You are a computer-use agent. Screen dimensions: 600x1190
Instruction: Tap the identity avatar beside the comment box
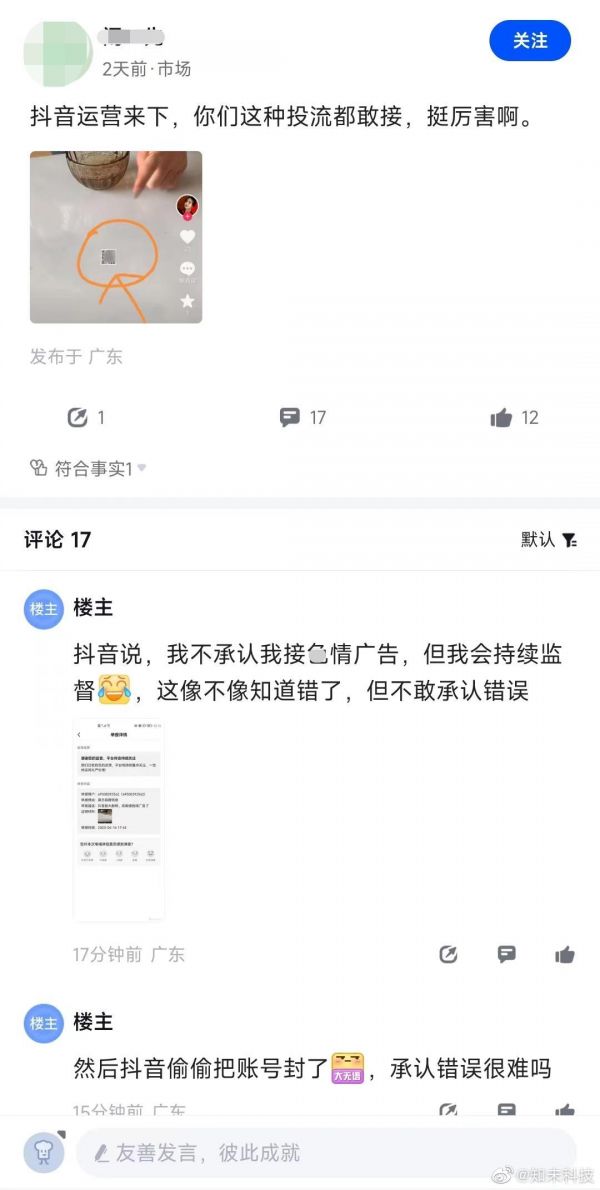click(x=44, y=1153)
